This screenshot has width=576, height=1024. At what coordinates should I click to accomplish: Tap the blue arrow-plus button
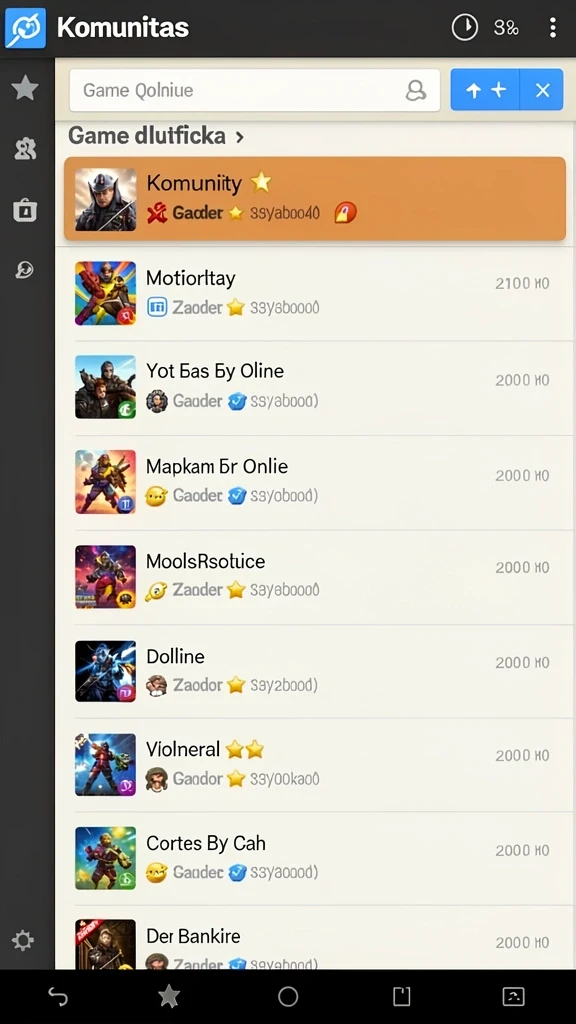point(485,90)
